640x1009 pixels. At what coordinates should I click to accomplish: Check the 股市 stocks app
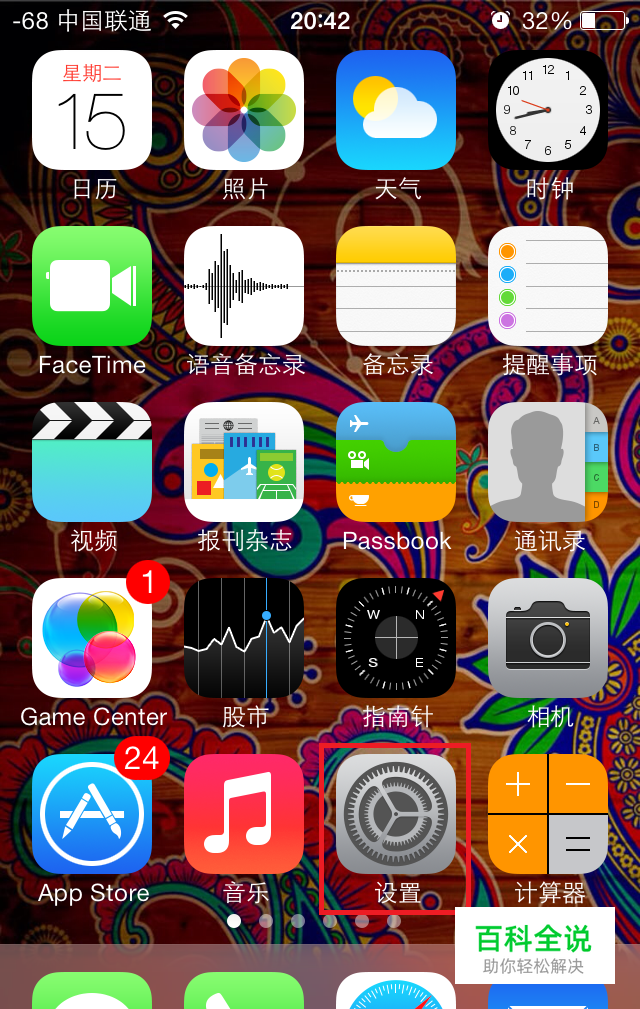(x=244, y=638)
